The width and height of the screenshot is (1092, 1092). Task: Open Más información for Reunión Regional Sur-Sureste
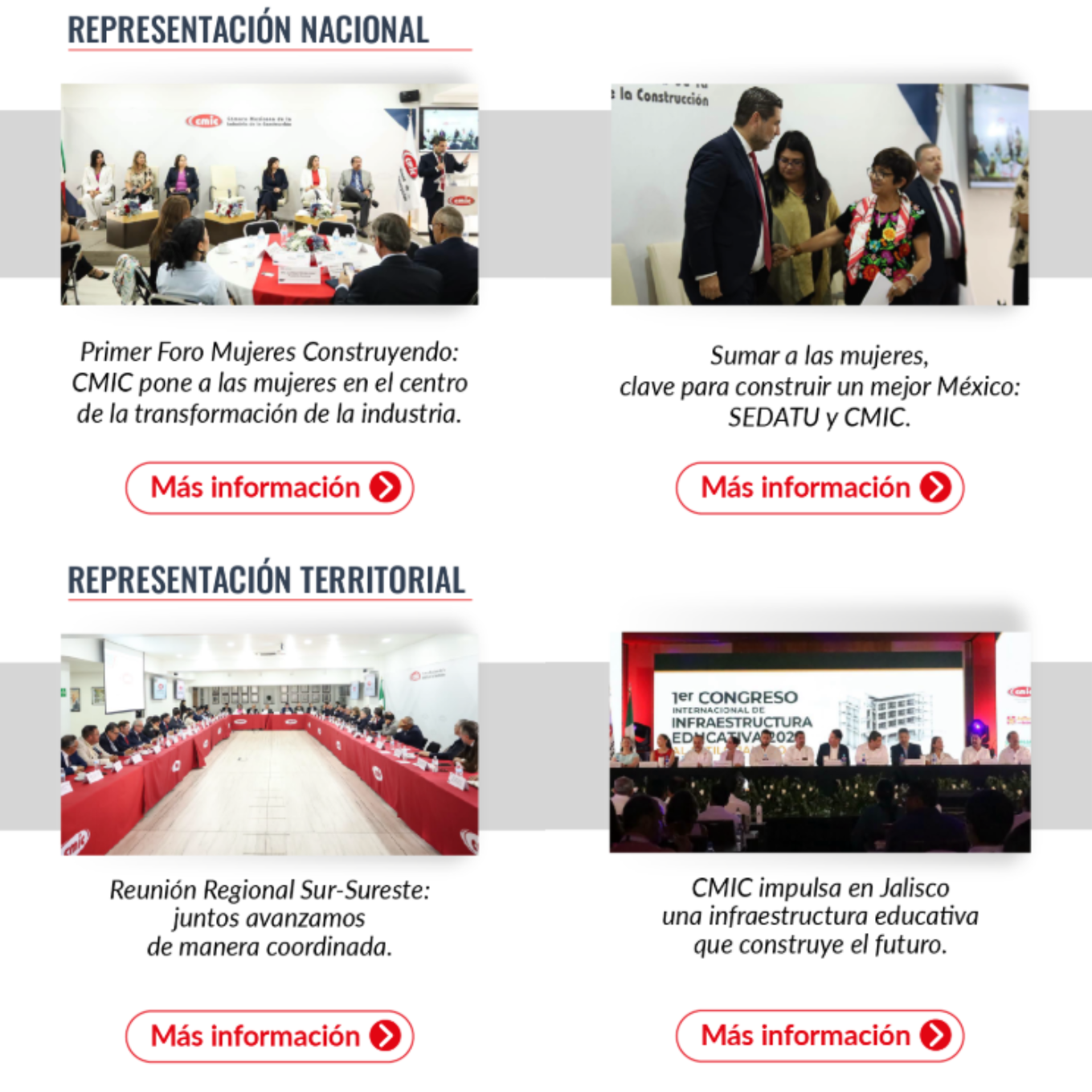point(269,1037)
